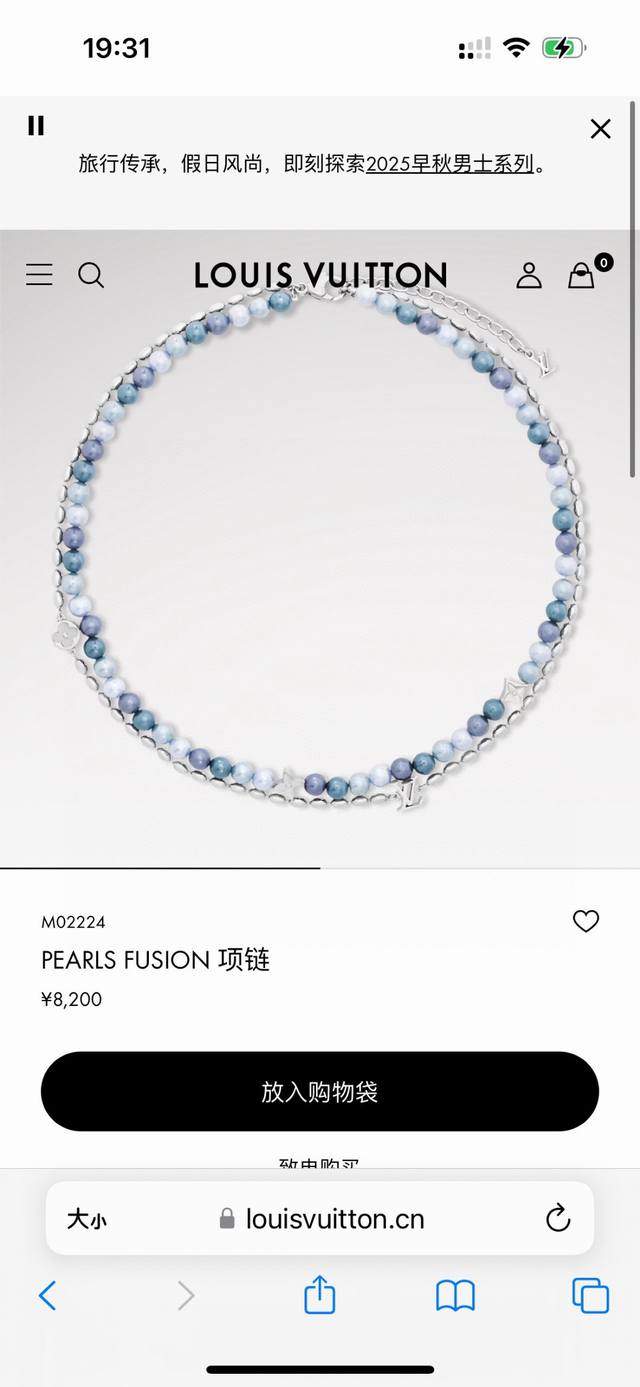
Task: Tap the 放入购物袋 button
Action: (320, 1091)
